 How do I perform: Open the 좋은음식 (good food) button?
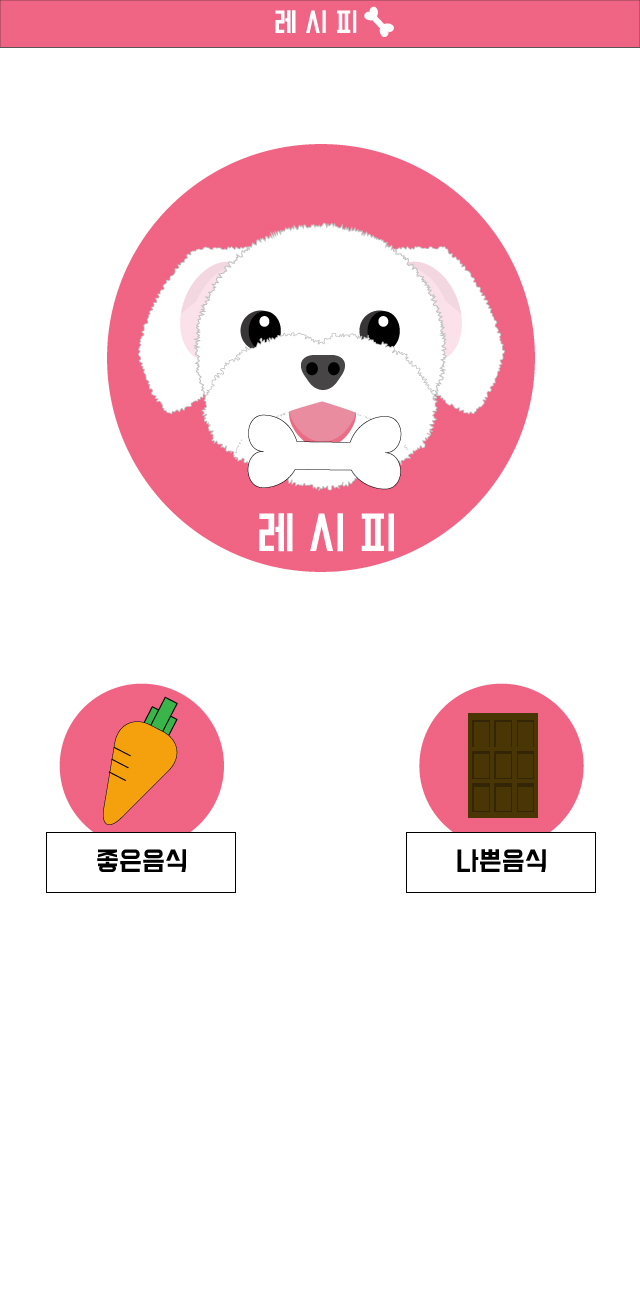141,861
